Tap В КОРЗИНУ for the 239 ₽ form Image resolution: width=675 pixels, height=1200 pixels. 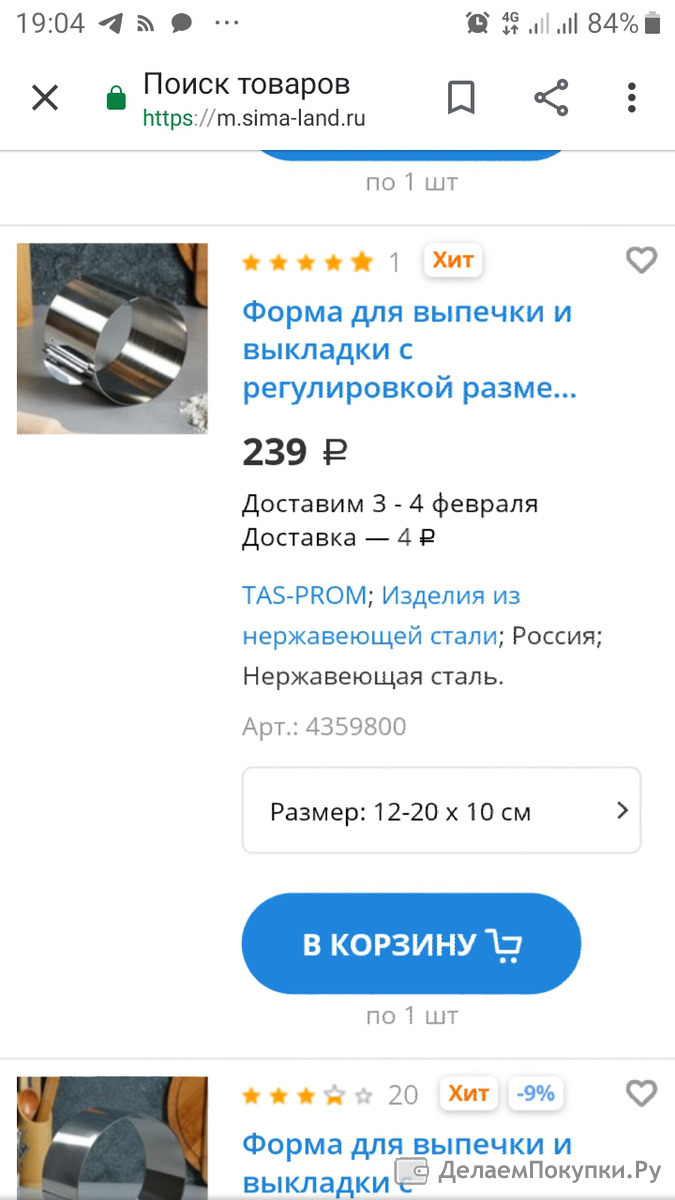click(x=411, y=943)
